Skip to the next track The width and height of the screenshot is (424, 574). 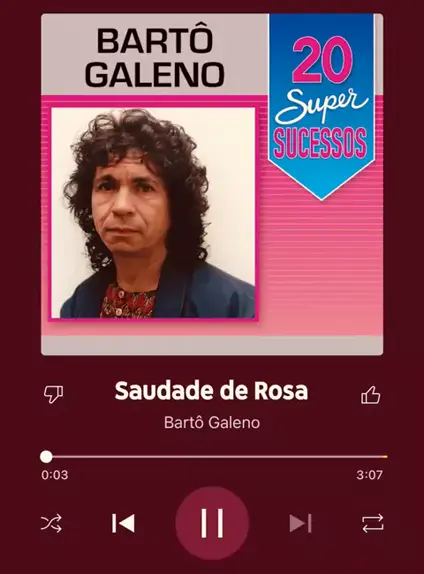tap(301, 523)
